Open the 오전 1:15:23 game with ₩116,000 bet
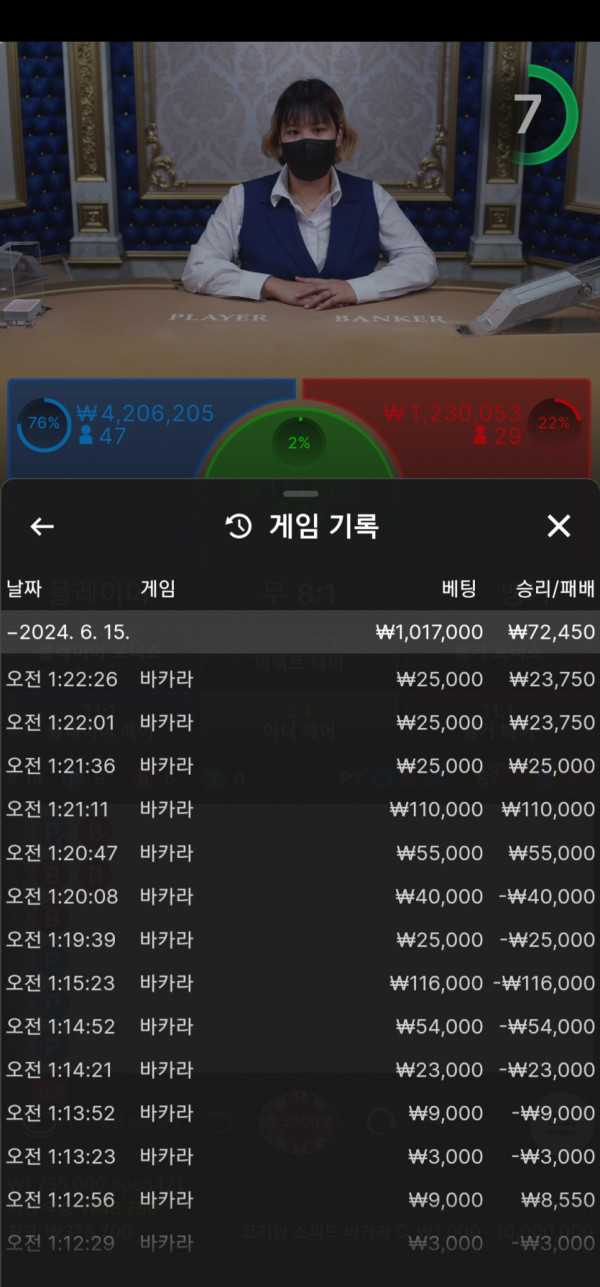 pyautogui.click(x=300, y=983)
